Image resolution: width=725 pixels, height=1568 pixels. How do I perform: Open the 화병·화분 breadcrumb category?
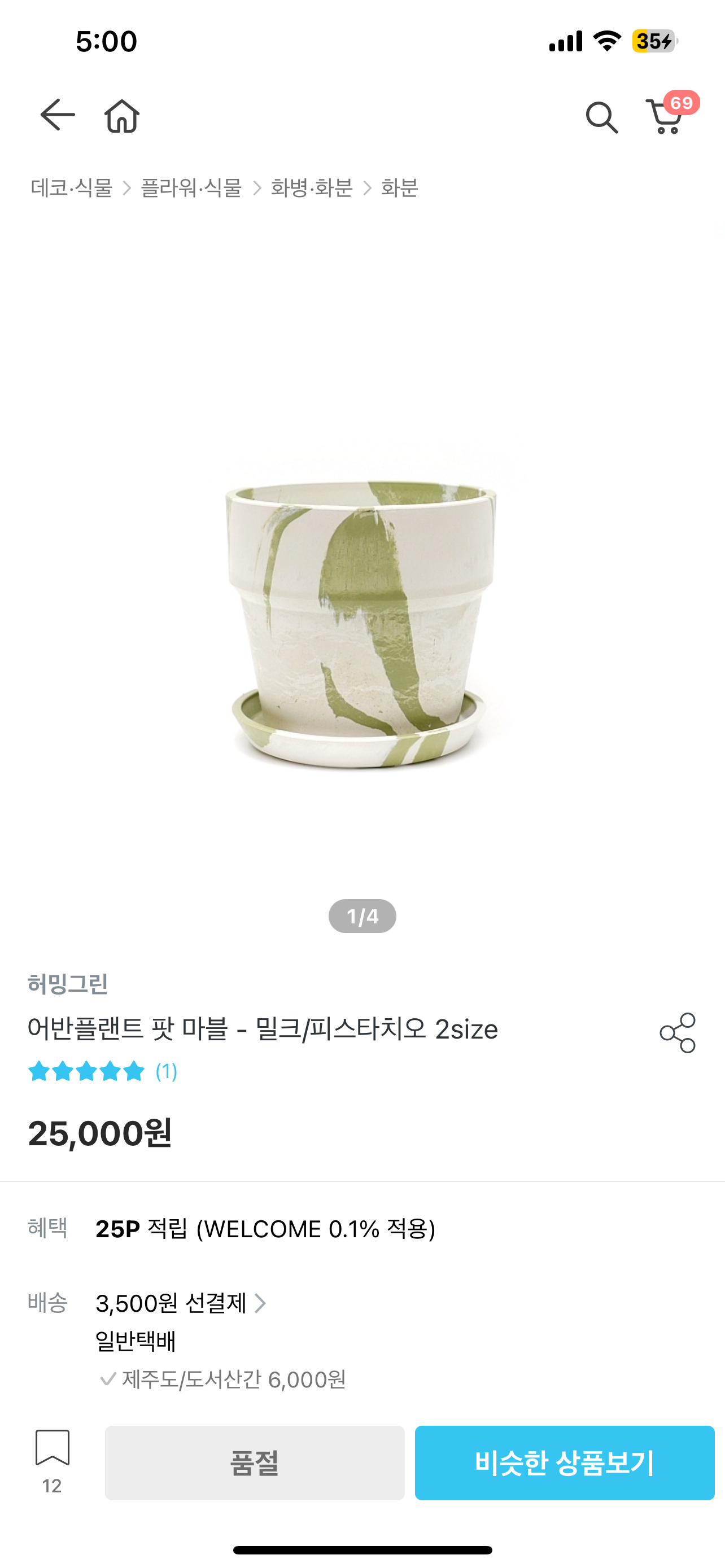click(x=312, y=187)
